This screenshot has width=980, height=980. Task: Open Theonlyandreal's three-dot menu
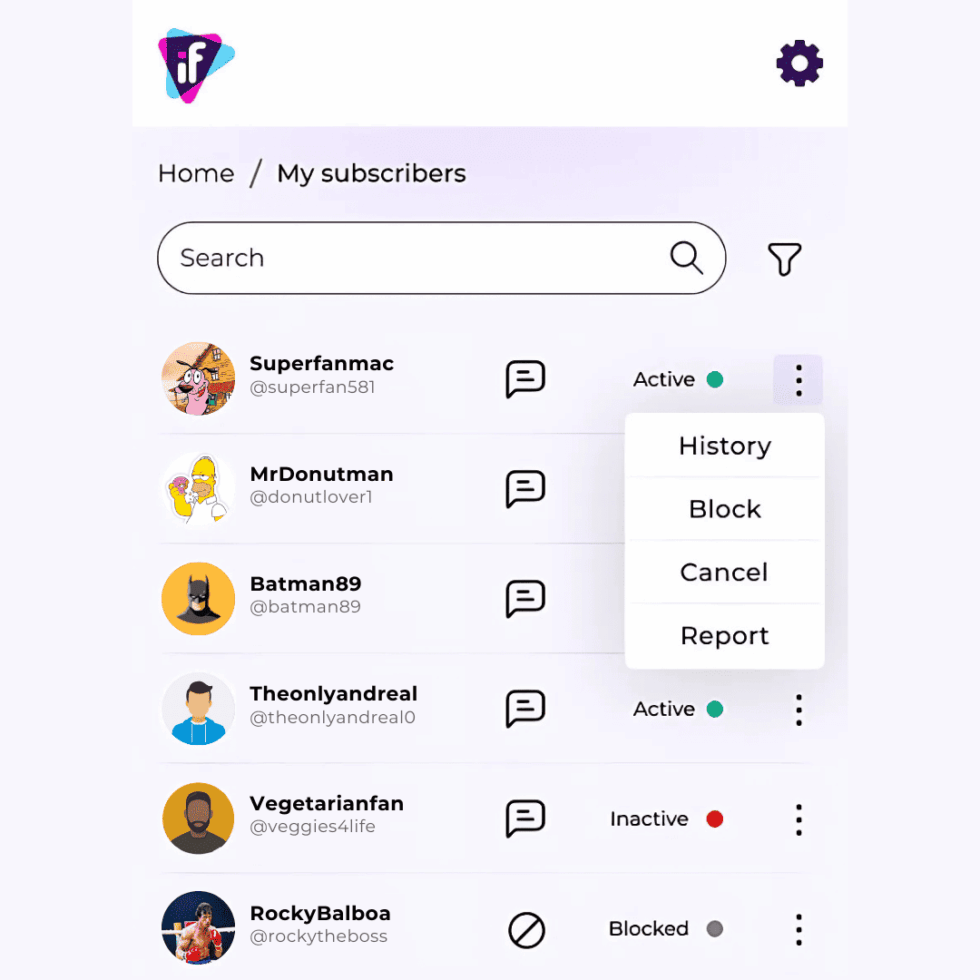(798, 709)
